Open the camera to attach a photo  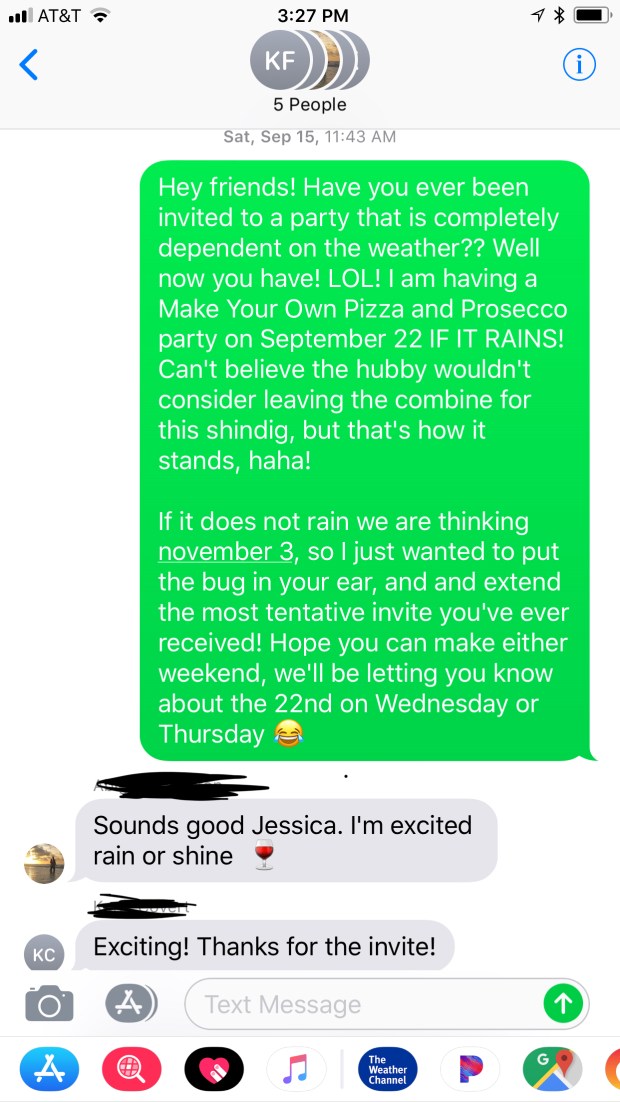click(49, 1004)
